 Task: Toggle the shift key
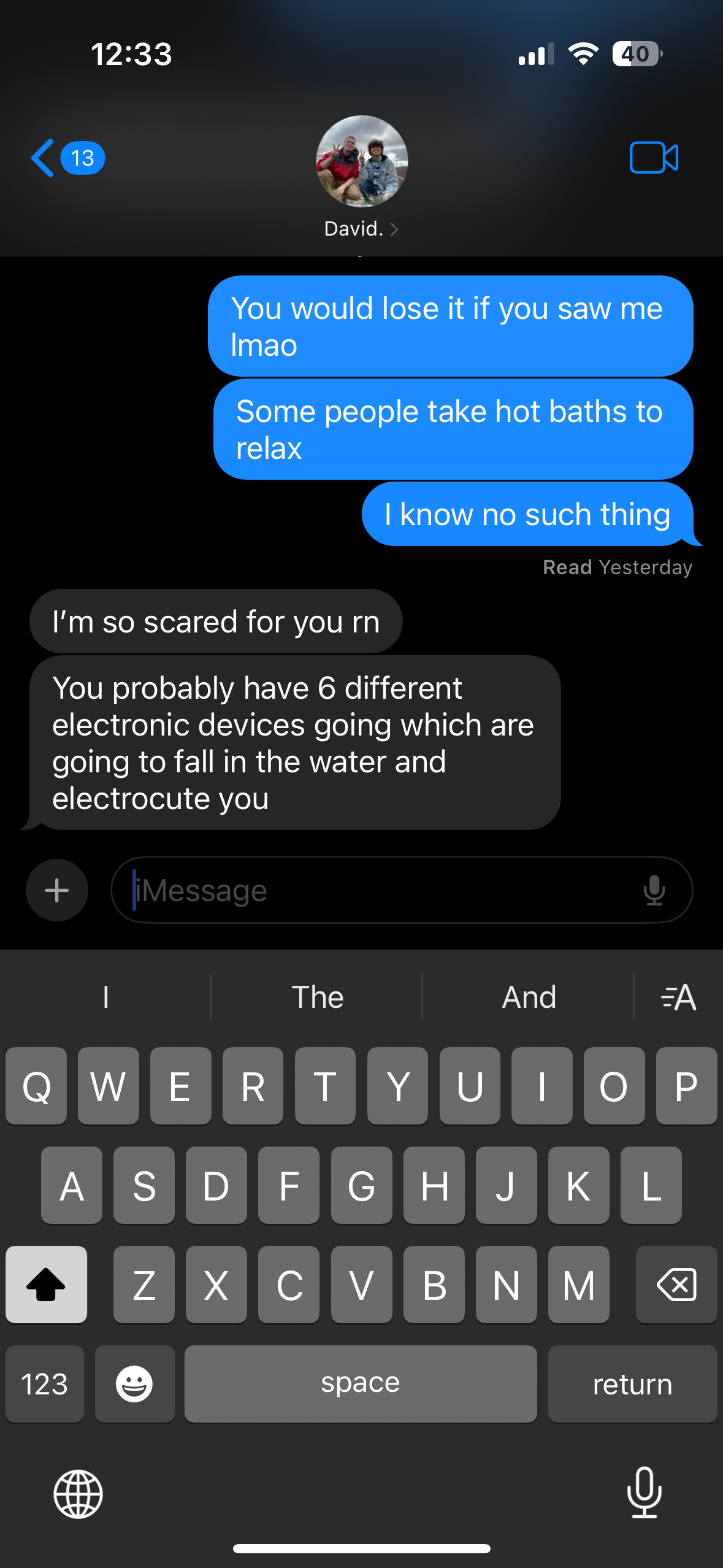coord(46,1285)
